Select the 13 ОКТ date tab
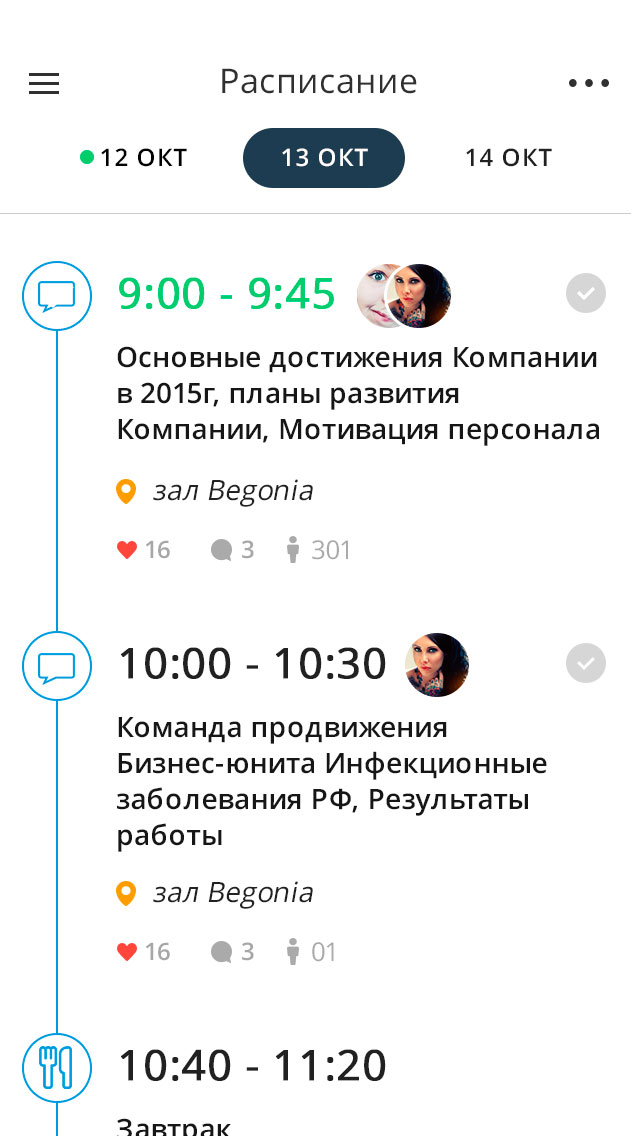Viewport: 640px width, 1136px height. point(324,158)
